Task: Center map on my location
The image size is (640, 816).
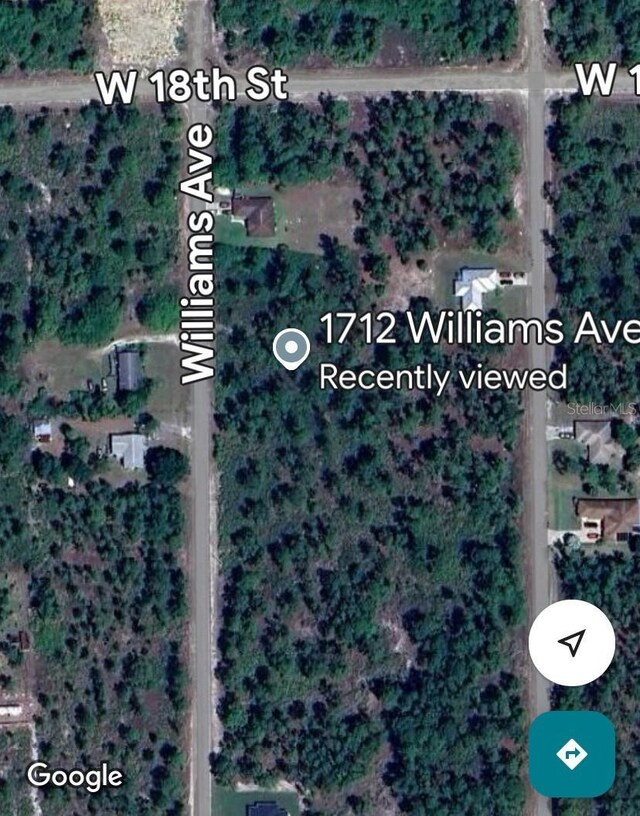Action: tap(571, 643)
